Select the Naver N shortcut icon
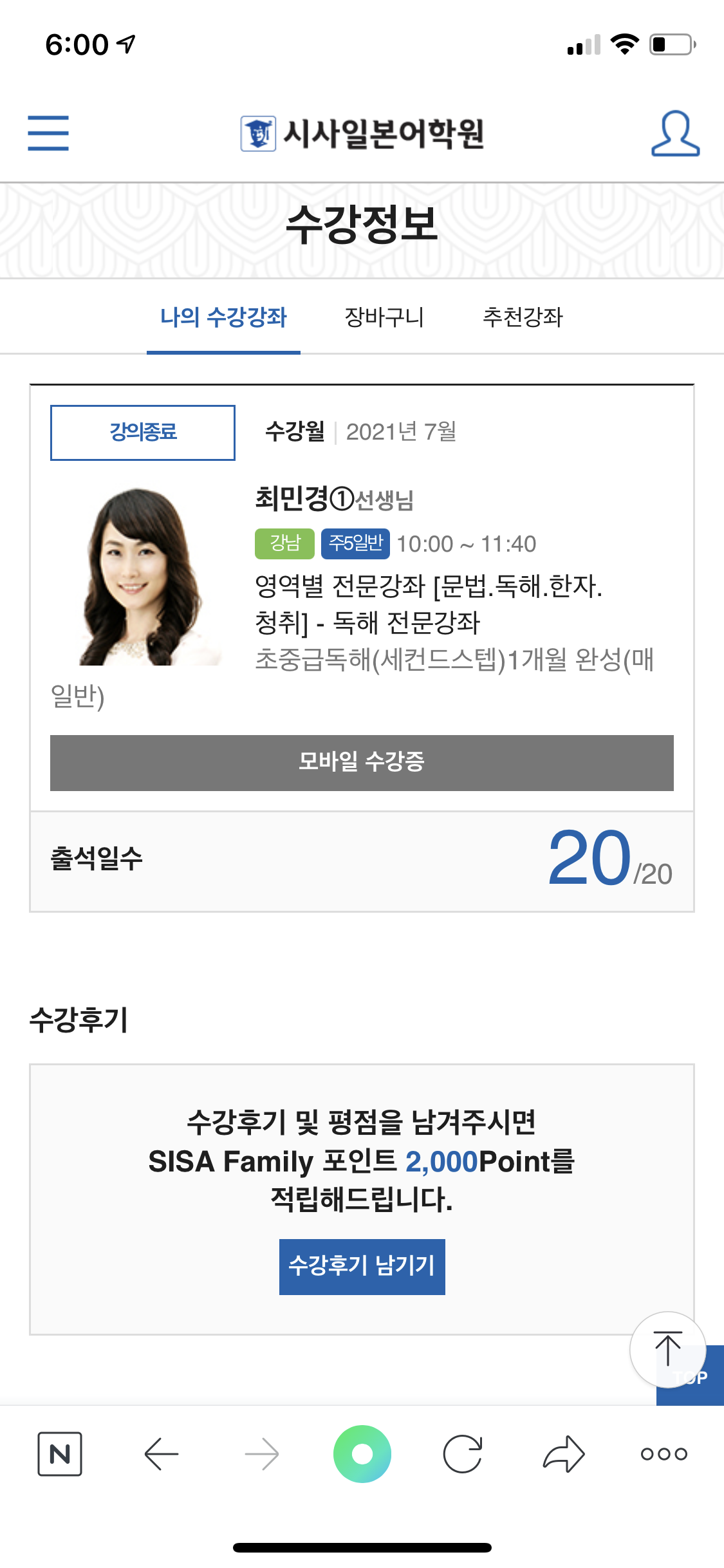This screenshot has width=724, height=1568. coord(62,1453)
